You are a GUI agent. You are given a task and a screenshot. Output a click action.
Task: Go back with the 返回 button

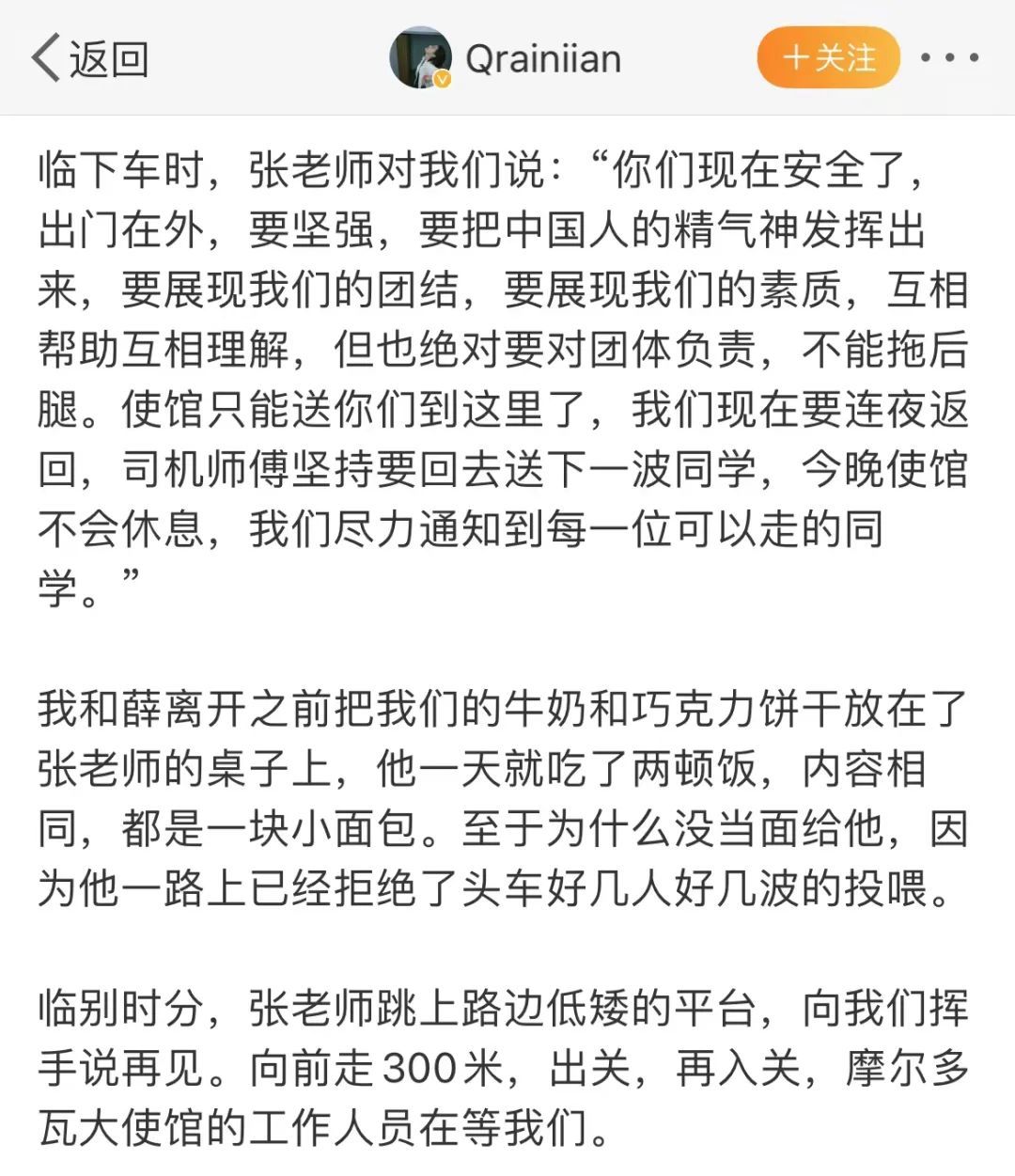[x=90, y=58]
